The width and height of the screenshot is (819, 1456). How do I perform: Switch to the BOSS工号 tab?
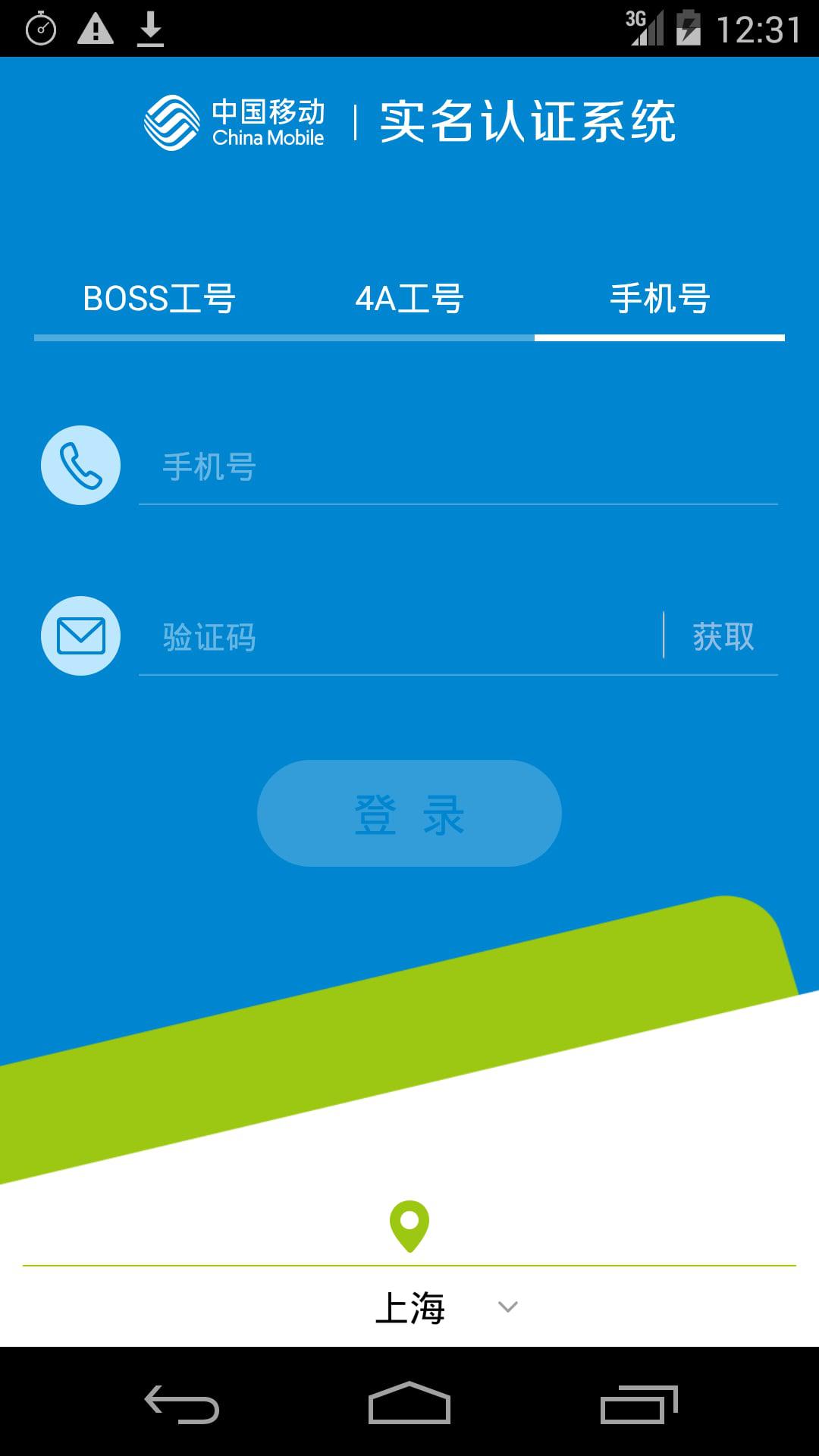159,299
